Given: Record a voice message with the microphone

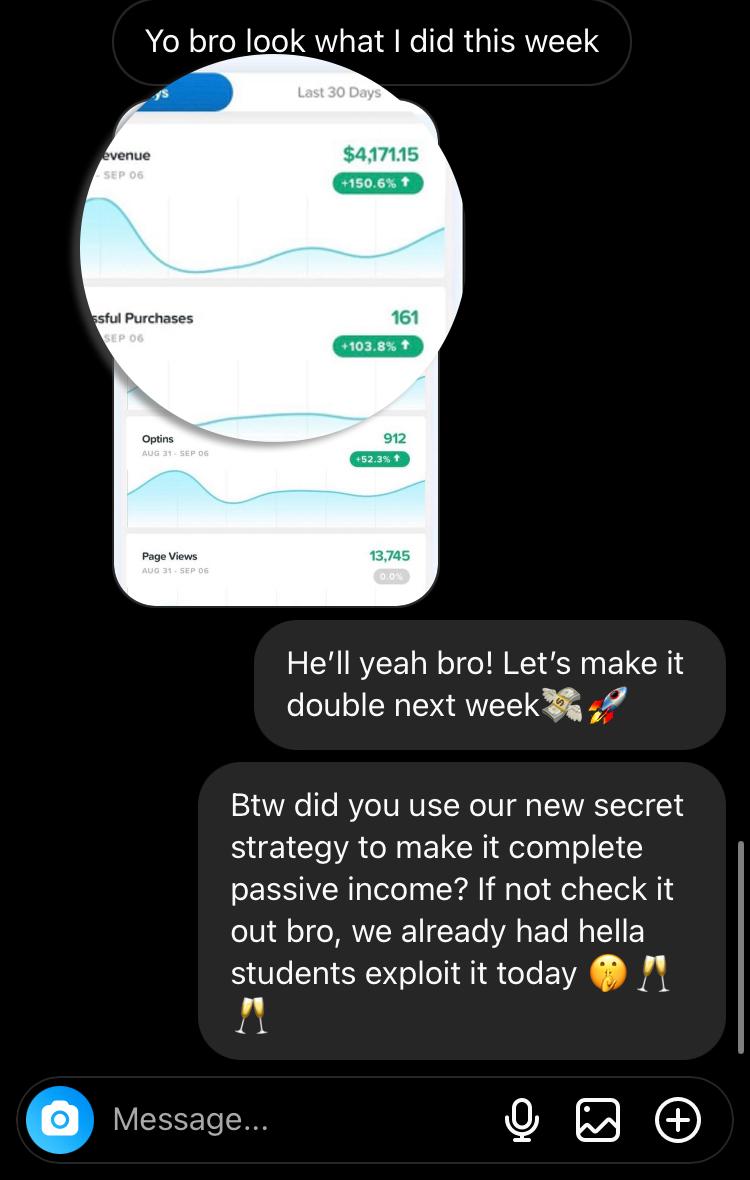Looking at the screenshot, I should pyautogui.click(x=522, y=1119).
